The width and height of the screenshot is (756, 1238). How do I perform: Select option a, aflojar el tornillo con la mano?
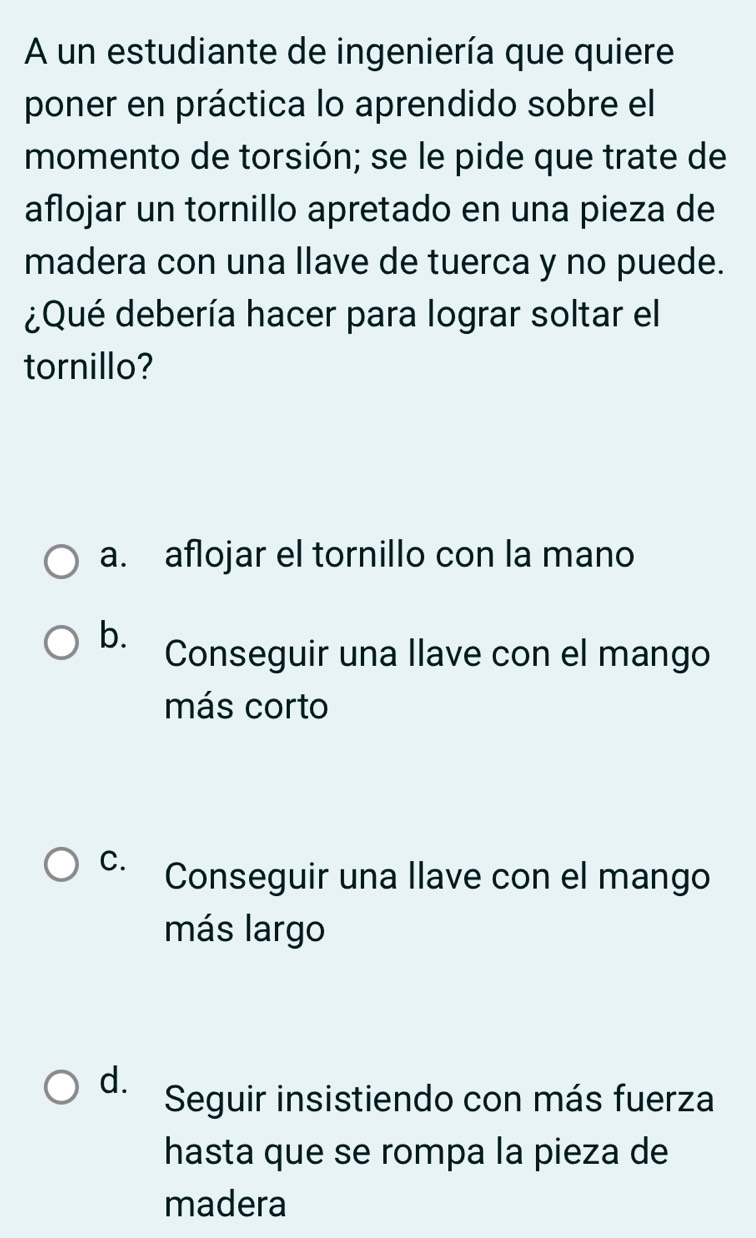[x=62, y=562]
